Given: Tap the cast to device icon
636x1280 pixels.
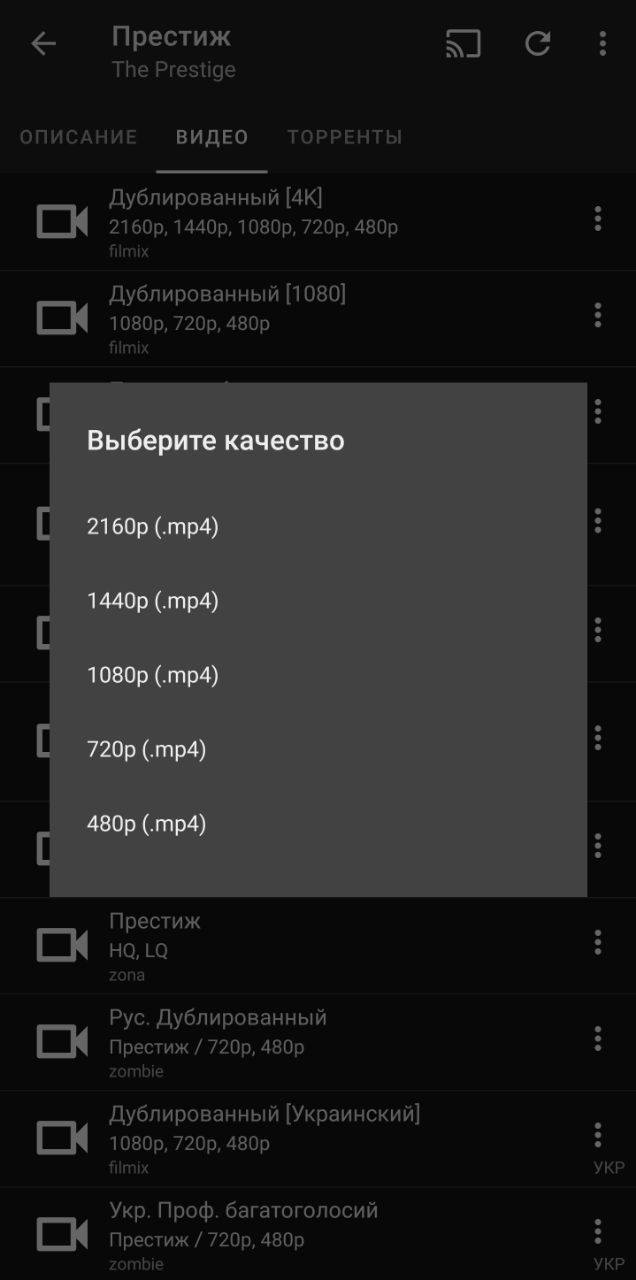Looking at the screenshot, I should click(x=463, y=44).
